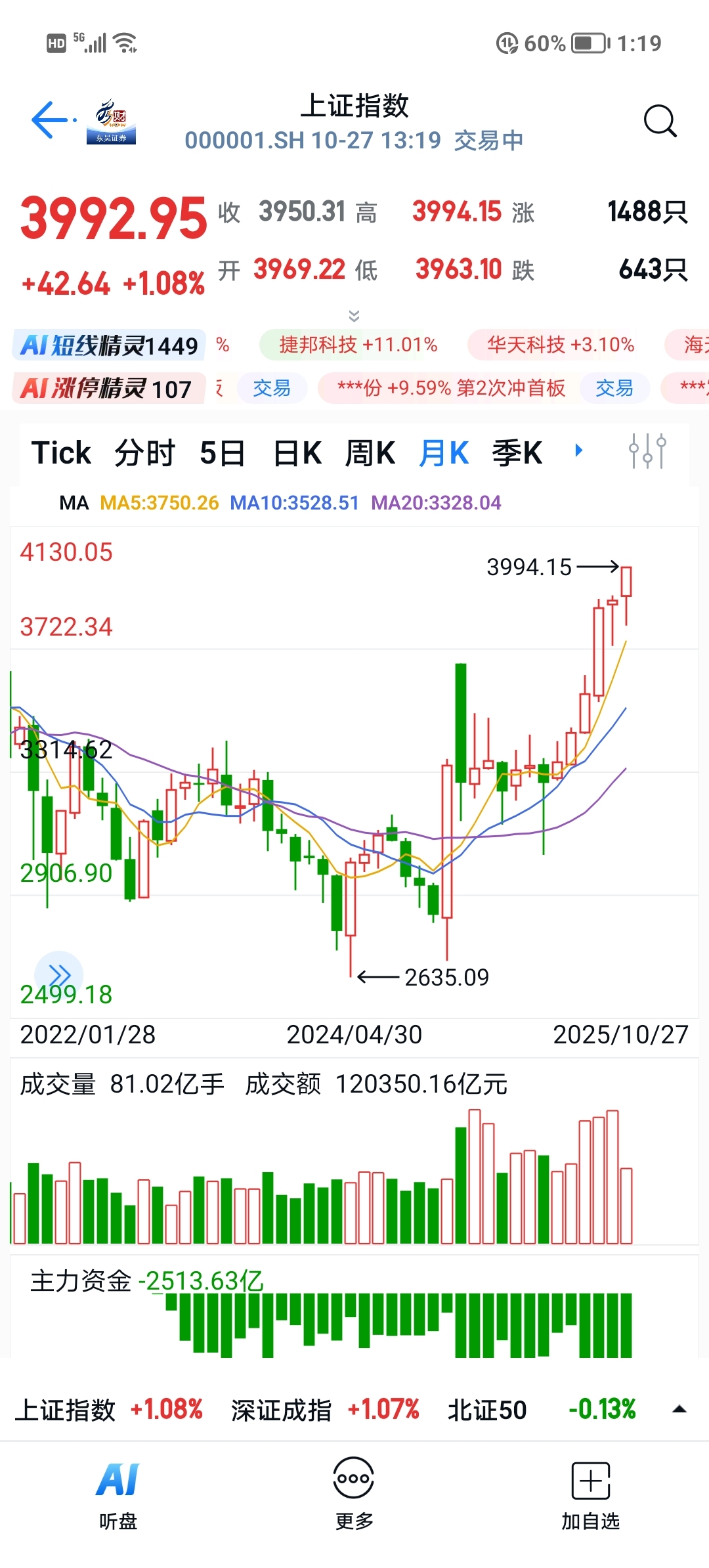Open the 华天科技 +3.10% chip
Image resolution: width=709 pixels, height=1568 pixels.
pos(560,345)
